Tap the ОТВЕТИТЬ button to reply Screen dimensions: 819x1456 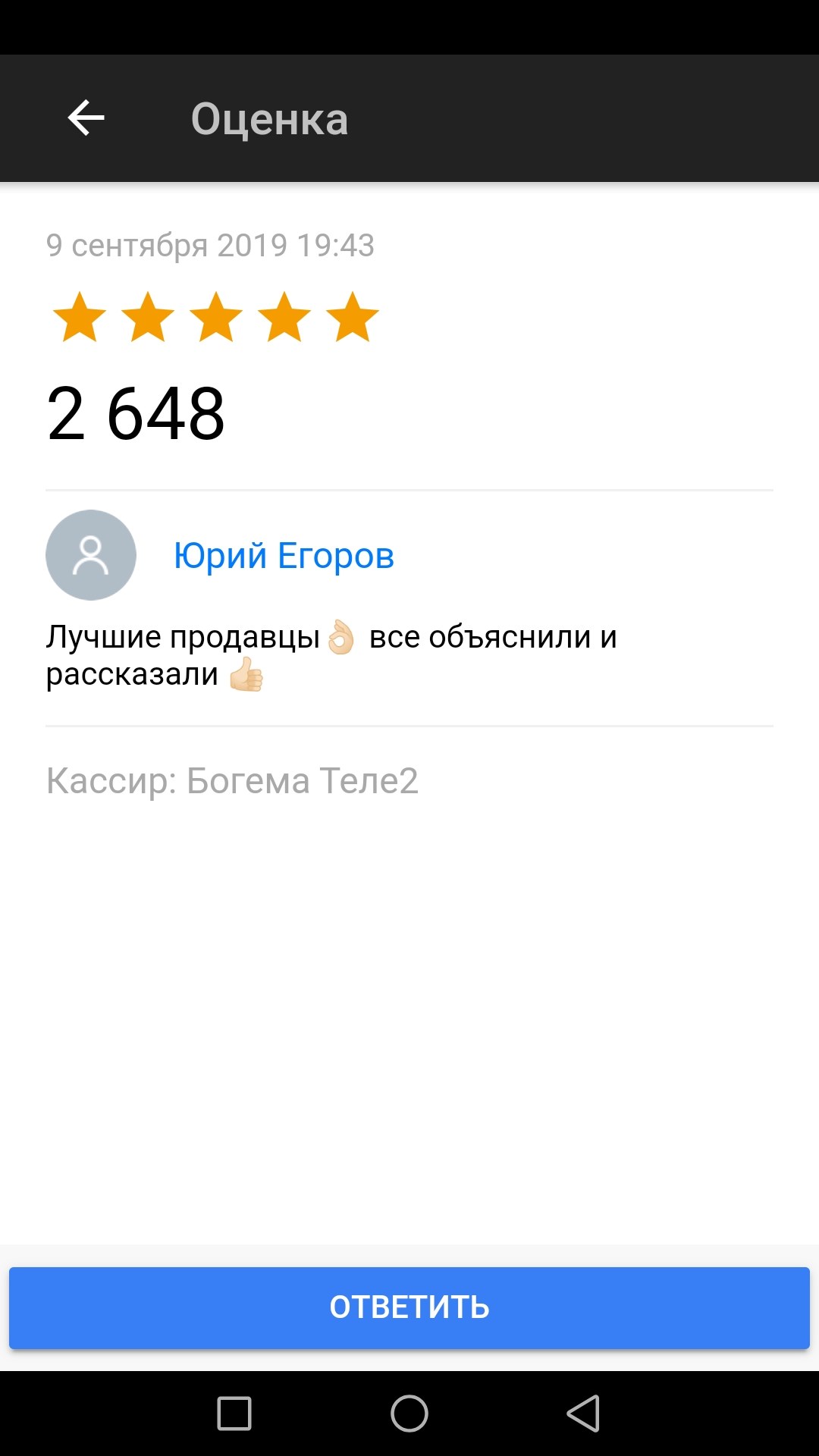click(409, 1307)
